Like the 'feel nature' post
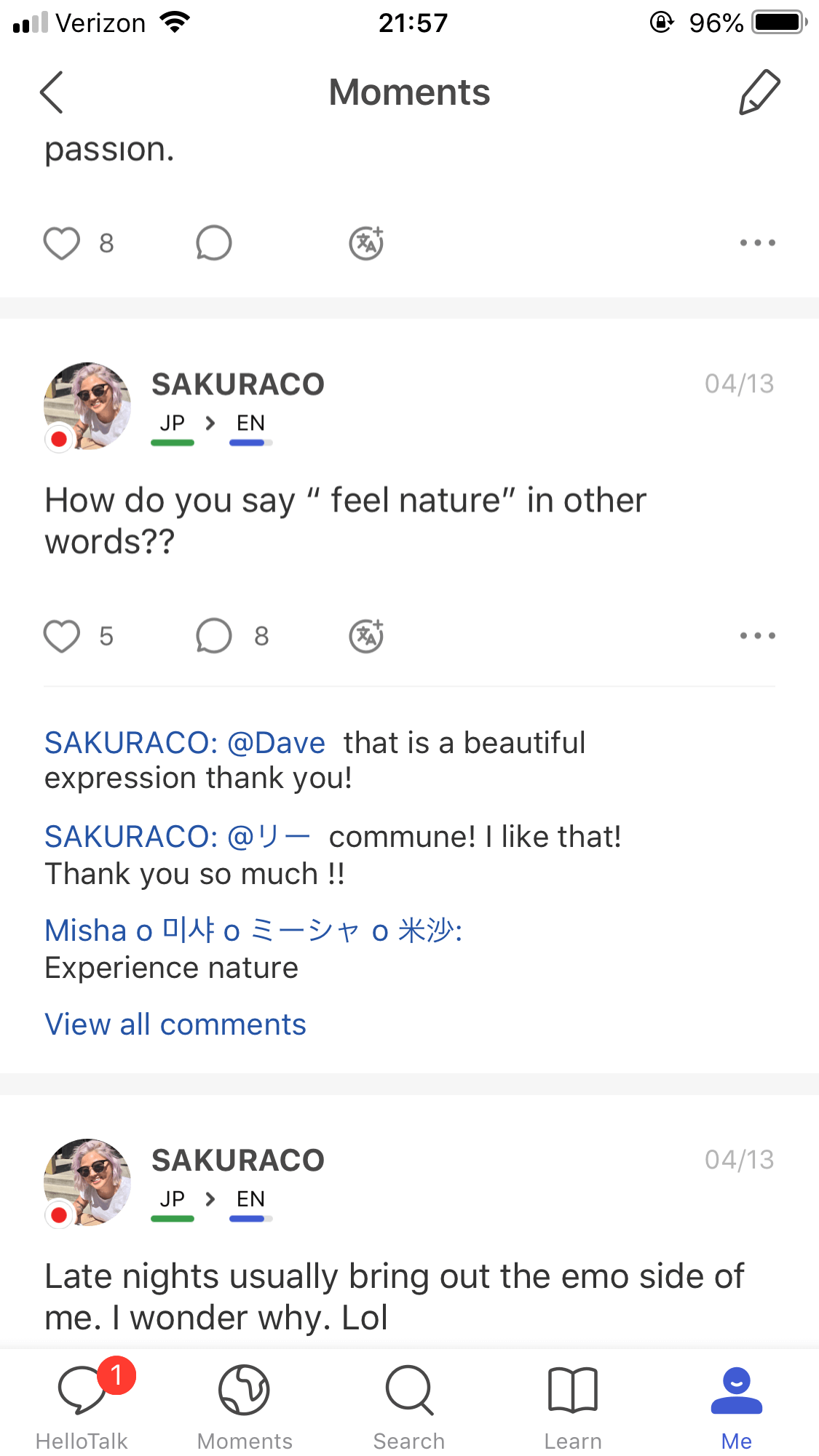 [x=62, y=636]
